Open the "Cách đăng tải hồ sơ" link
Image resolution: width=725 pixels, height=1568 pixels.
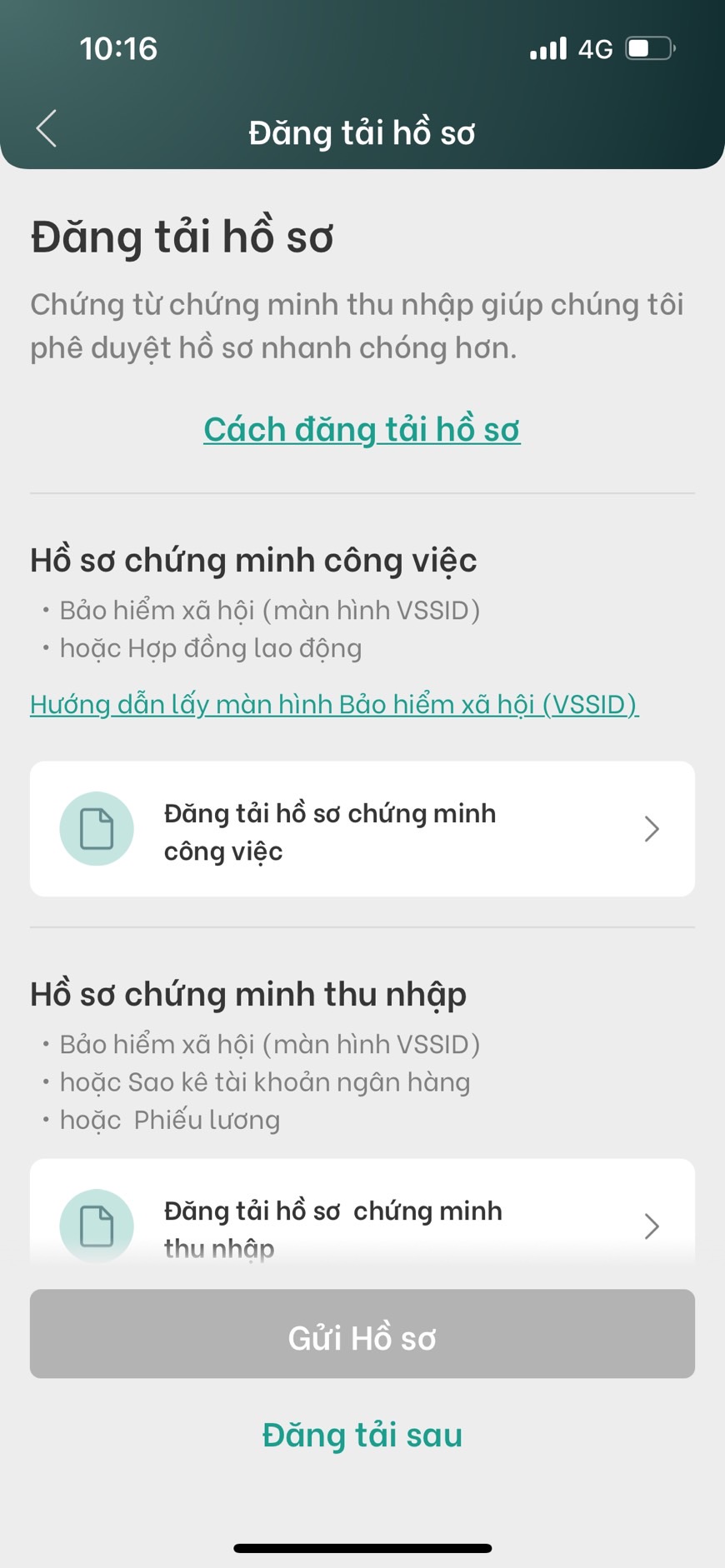(362, 430)
